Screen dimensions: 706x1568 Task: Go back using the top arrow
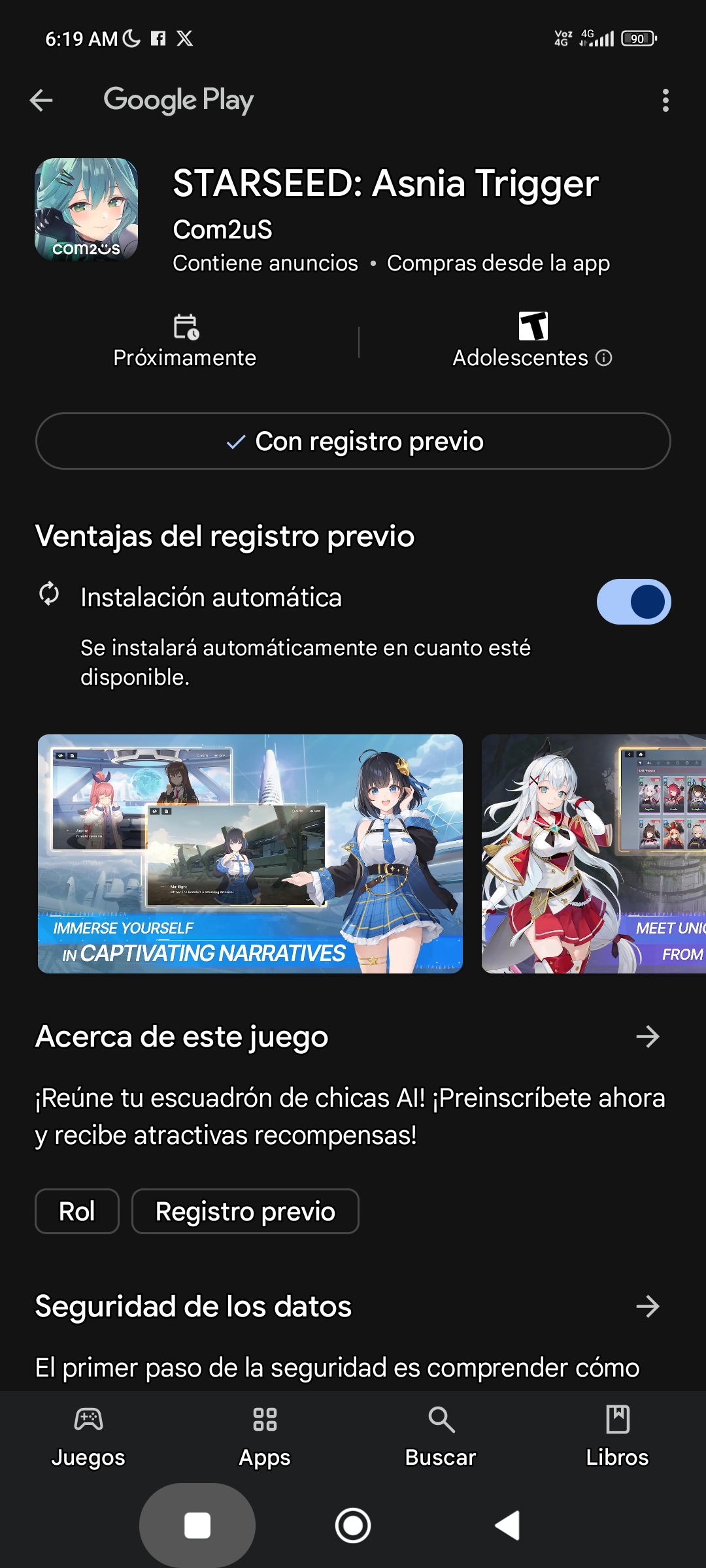[41, 101]
